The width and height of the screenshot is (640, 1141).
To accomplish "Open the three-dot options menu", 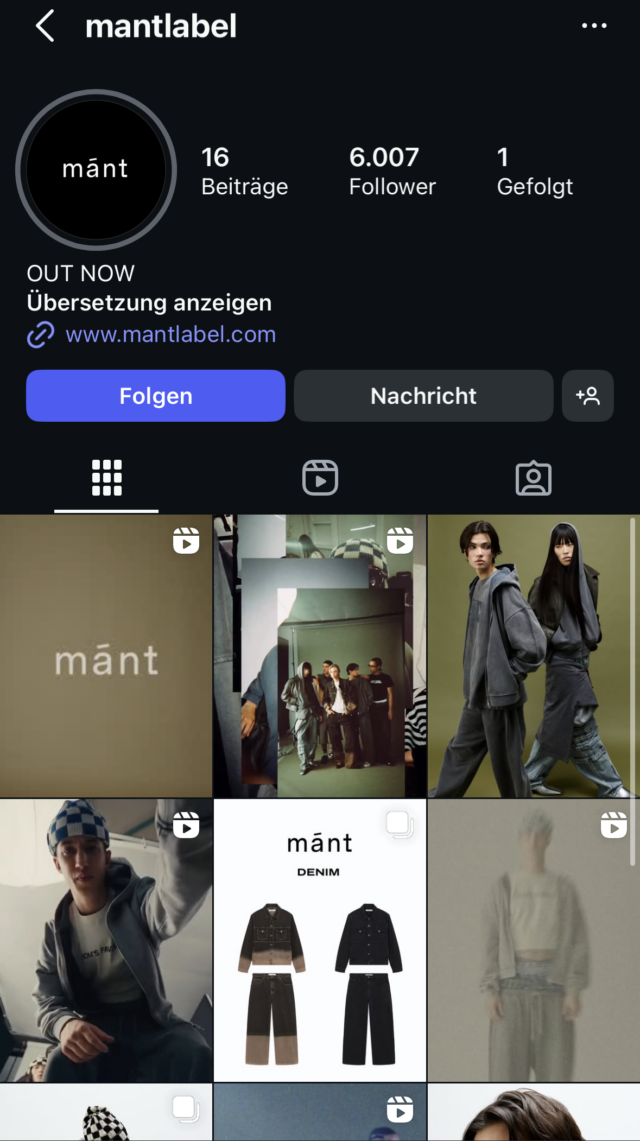I will pyautogui.click(x=594, y=26).
